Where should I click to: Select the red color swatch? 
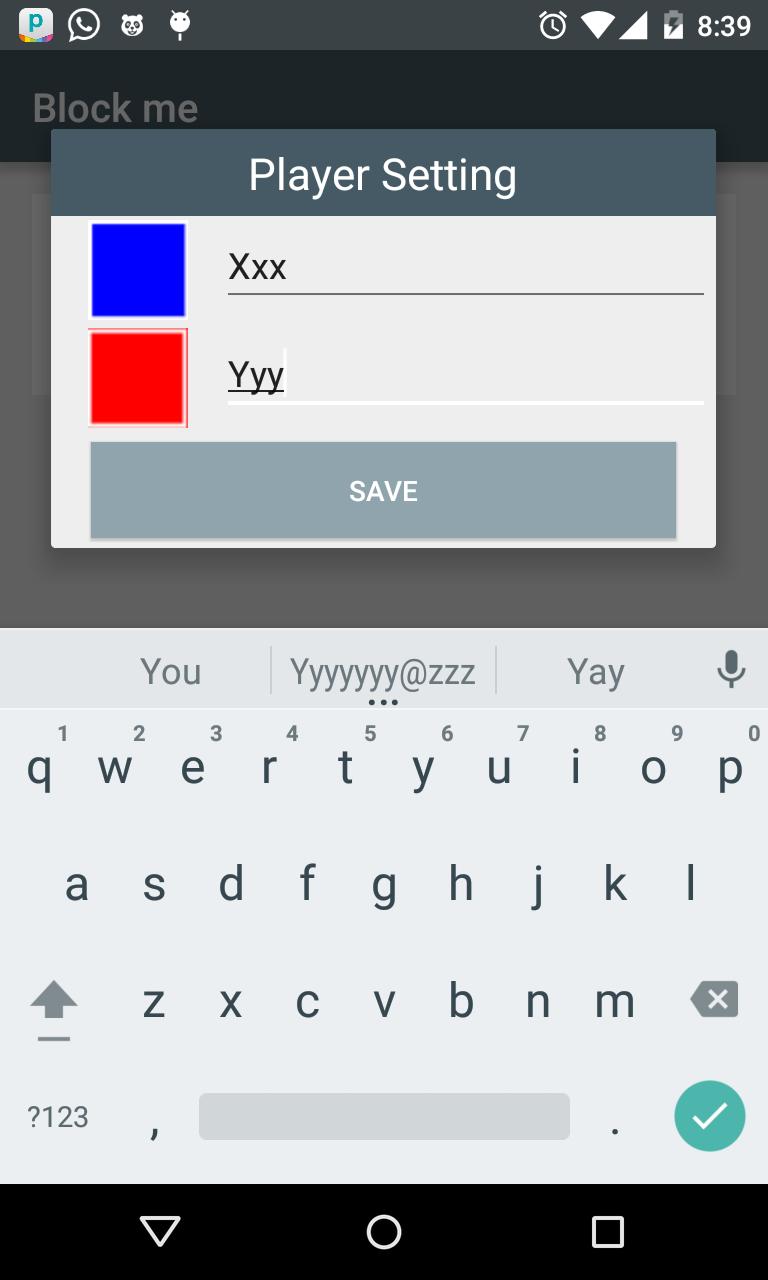click(137, 378)
